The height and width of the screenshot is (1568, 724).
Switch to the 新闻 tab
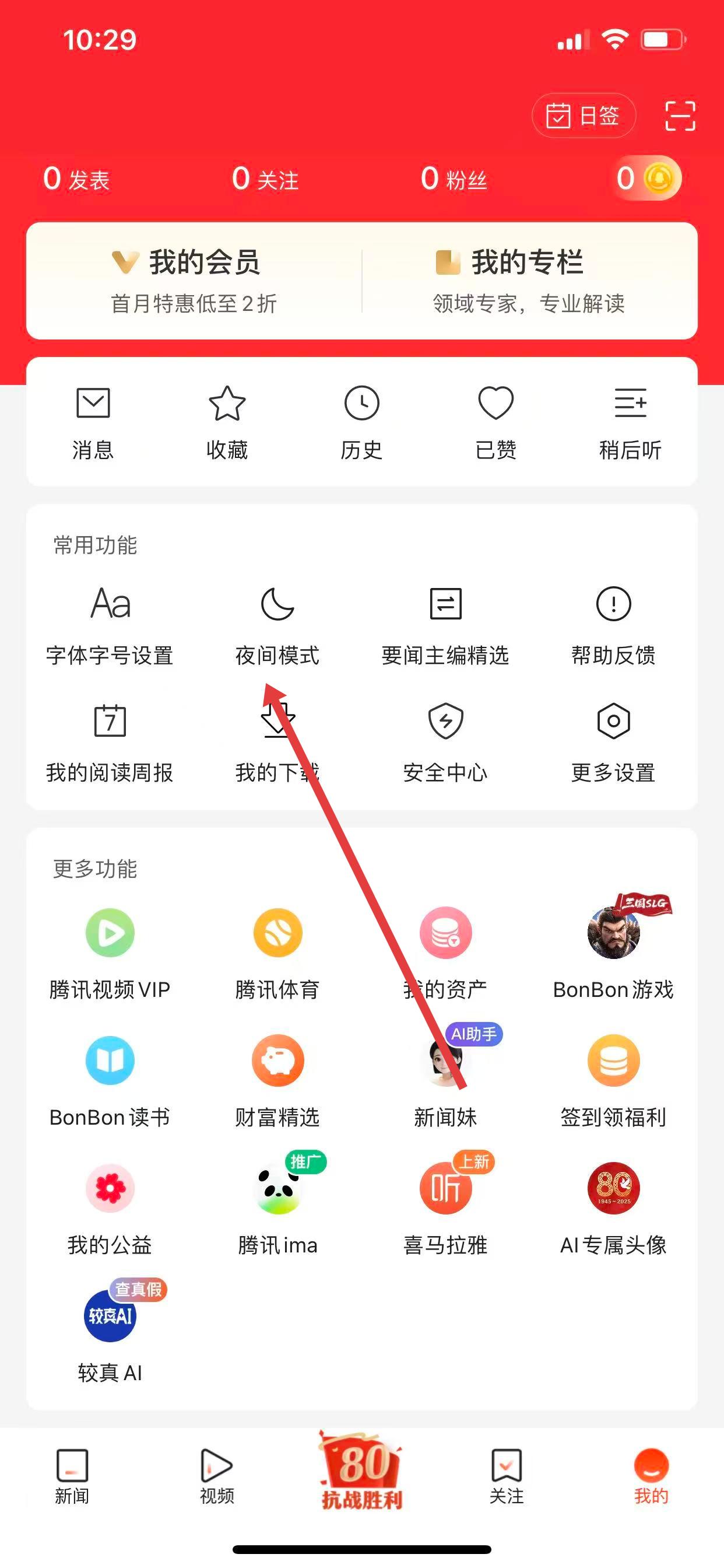[x=72, y=1475]
